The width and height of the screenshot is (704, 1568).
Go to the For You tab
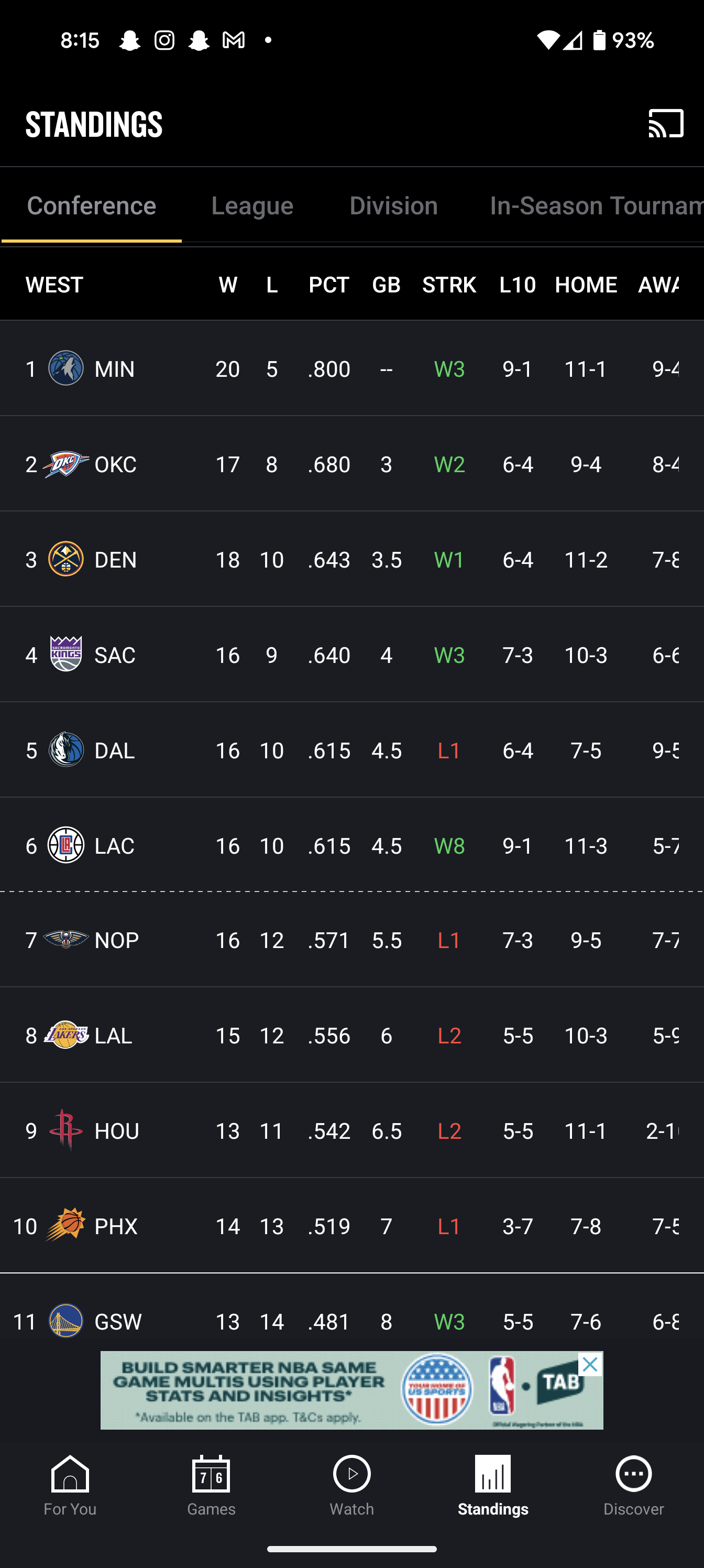[x=70, y=1485]
